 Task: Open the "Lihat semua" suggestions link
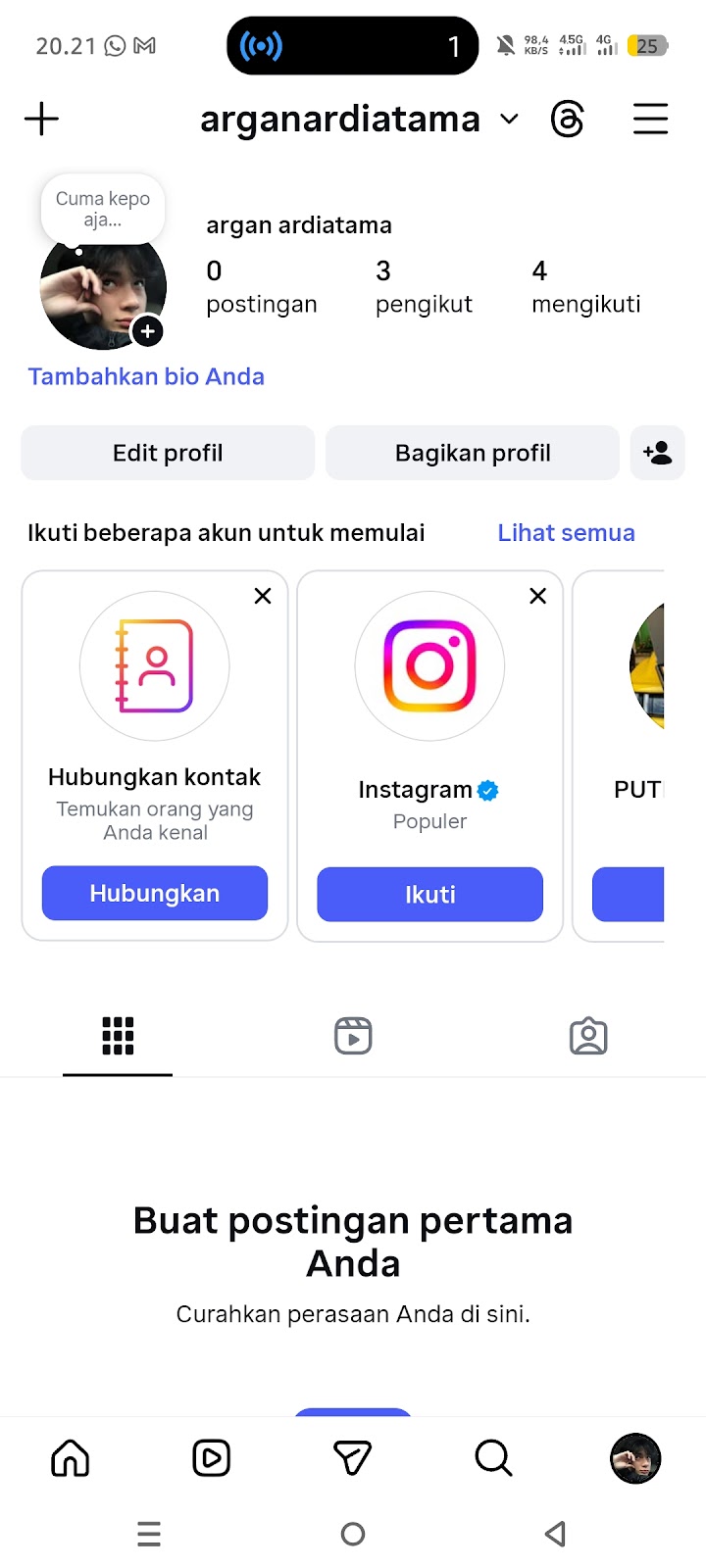pyautogui.click(x=566, y=533)
